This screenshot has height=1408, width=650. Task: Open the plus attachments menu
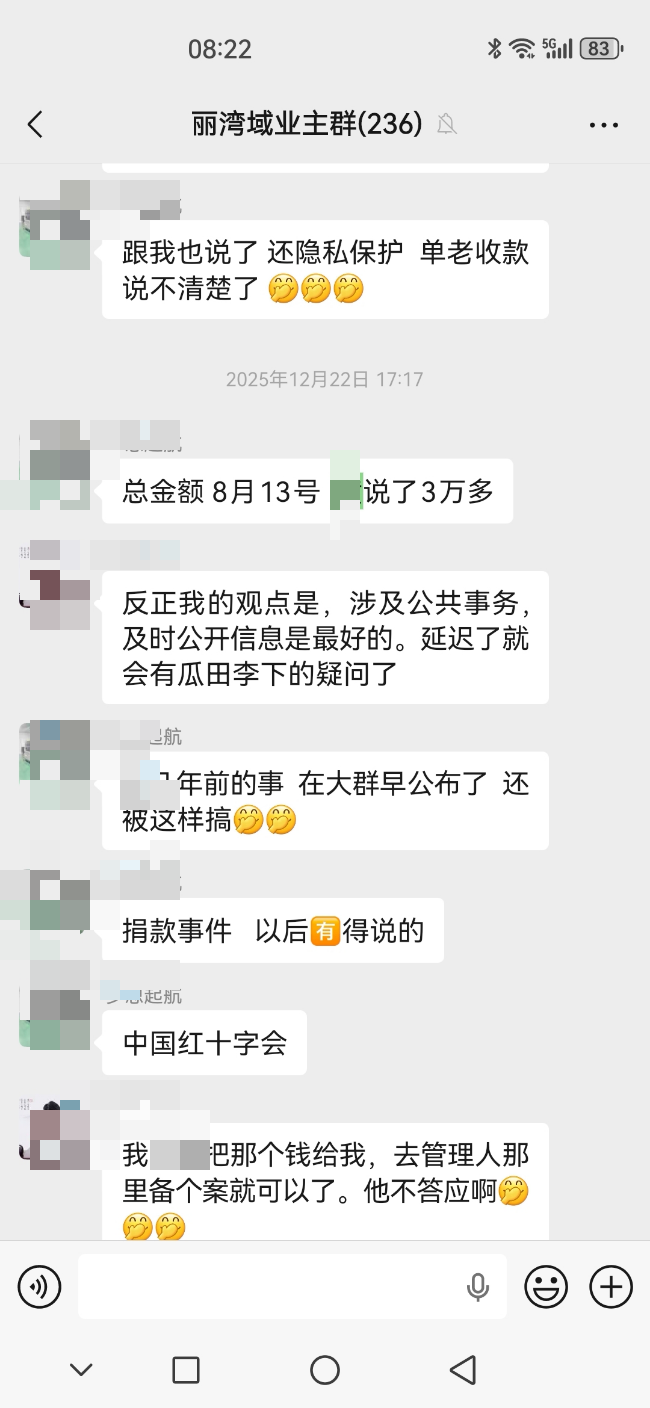coord(610,1286)
